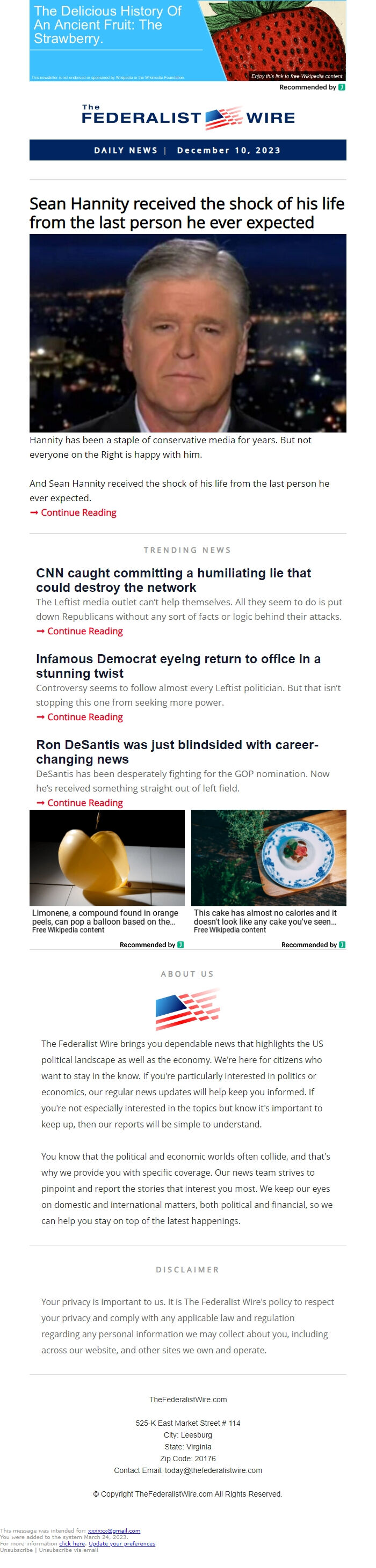Continue reading the CNN story
Screen dimensions: 376x1568
pyautogui.click(x=85, y=631)
